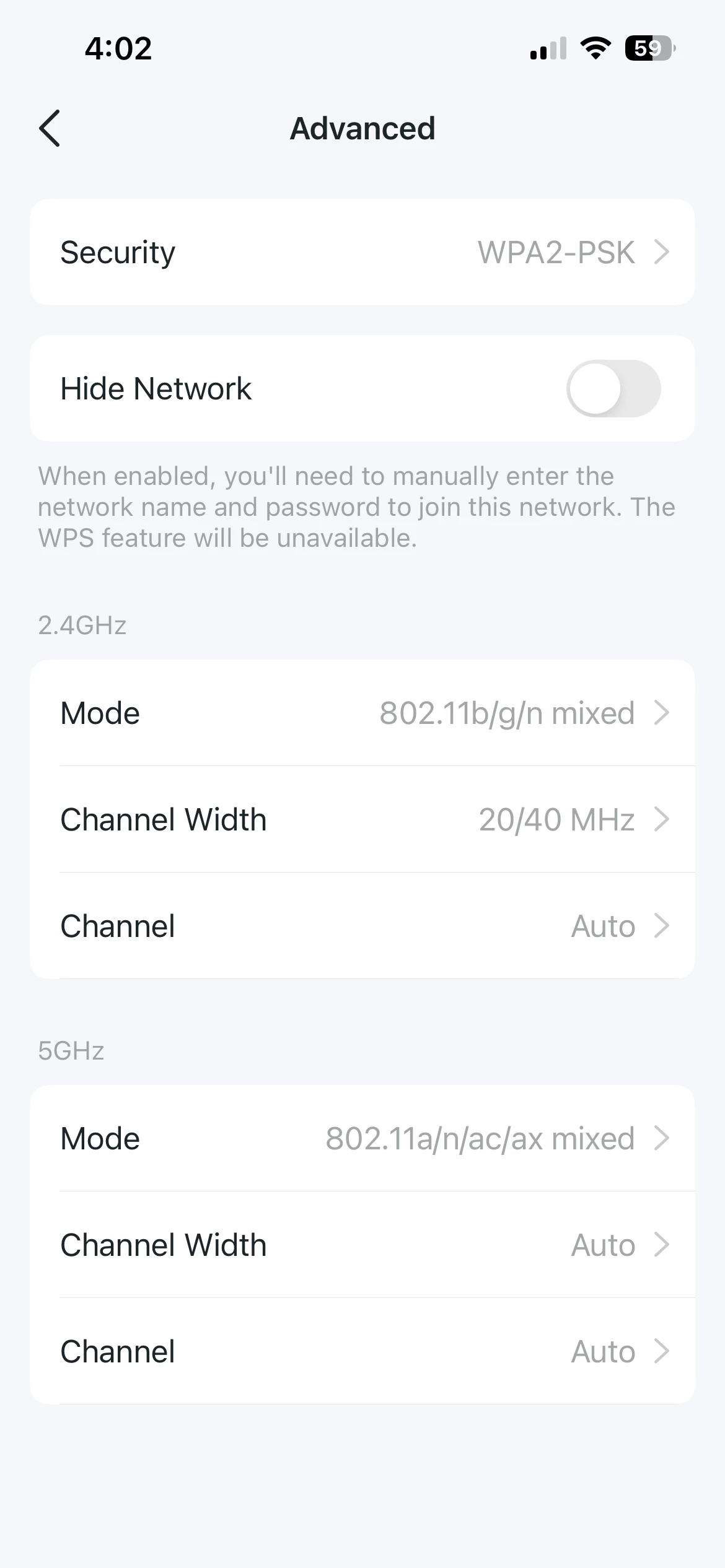
Task: Select the 5GHz Channel row
Action: pos(362,1351)
